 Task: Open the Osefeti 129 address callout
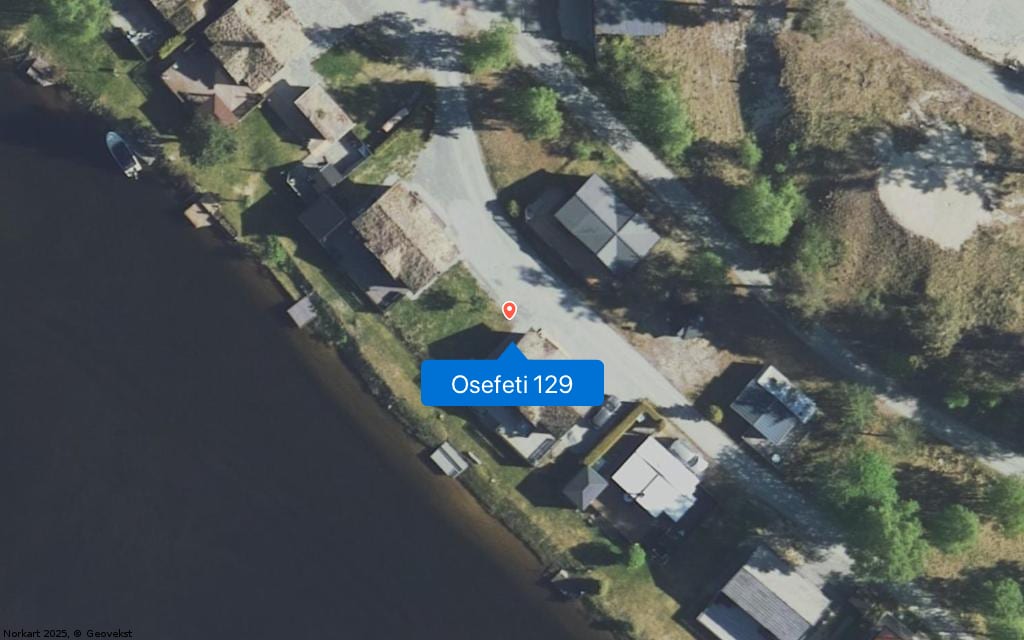coord(512,384)
